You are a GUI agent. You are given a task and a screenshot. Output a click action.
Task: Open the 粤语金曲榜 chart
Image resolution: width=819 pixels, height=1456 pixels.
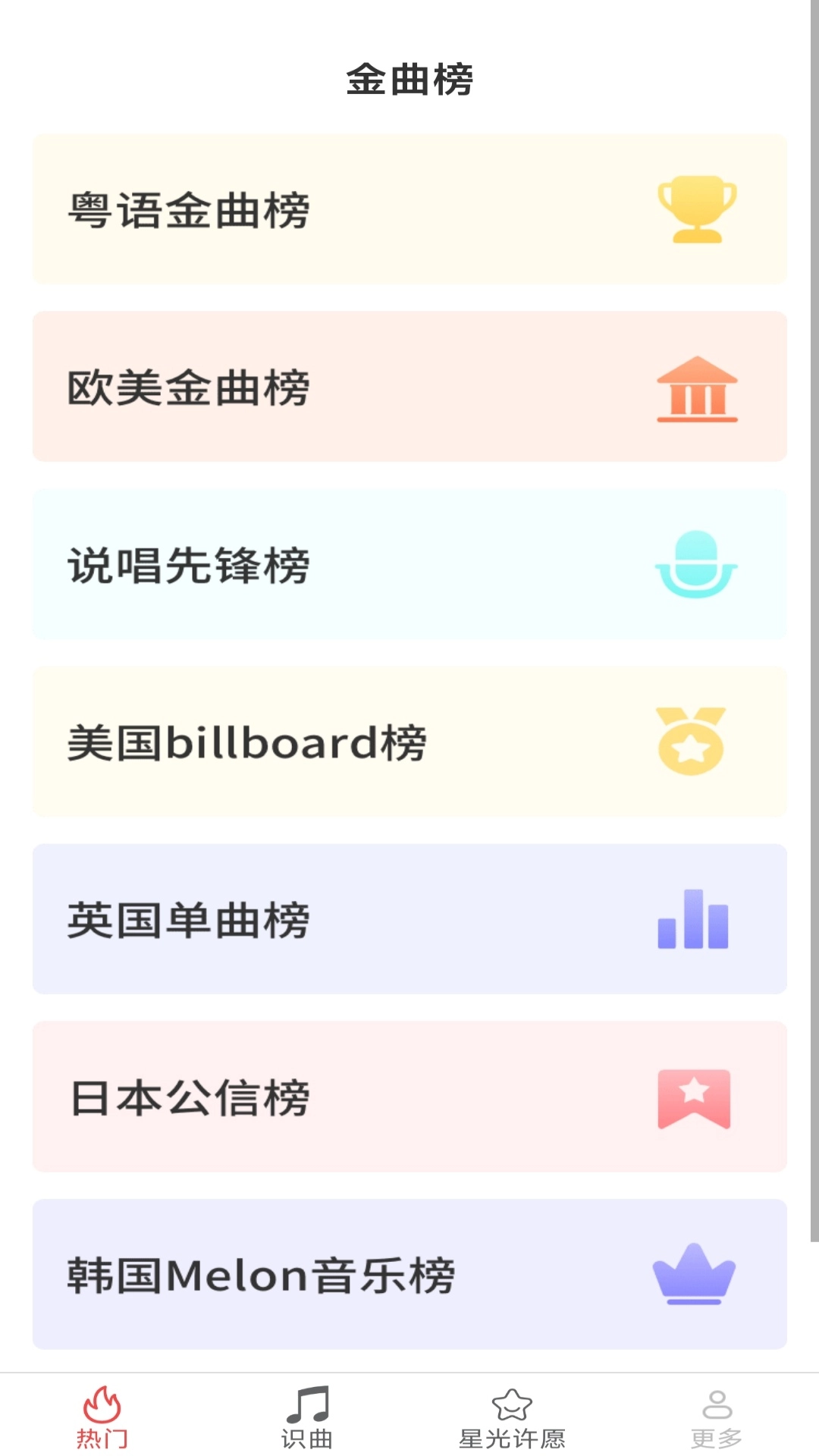[x=409, y=210]
